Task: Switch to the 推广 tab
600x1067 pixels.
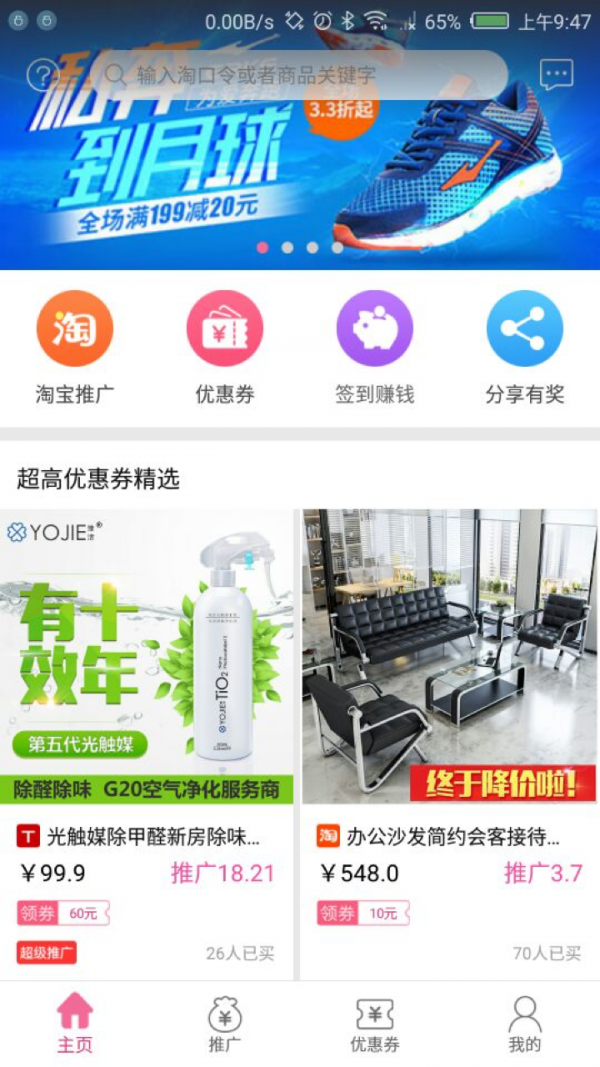Action: pos(225,1023)
